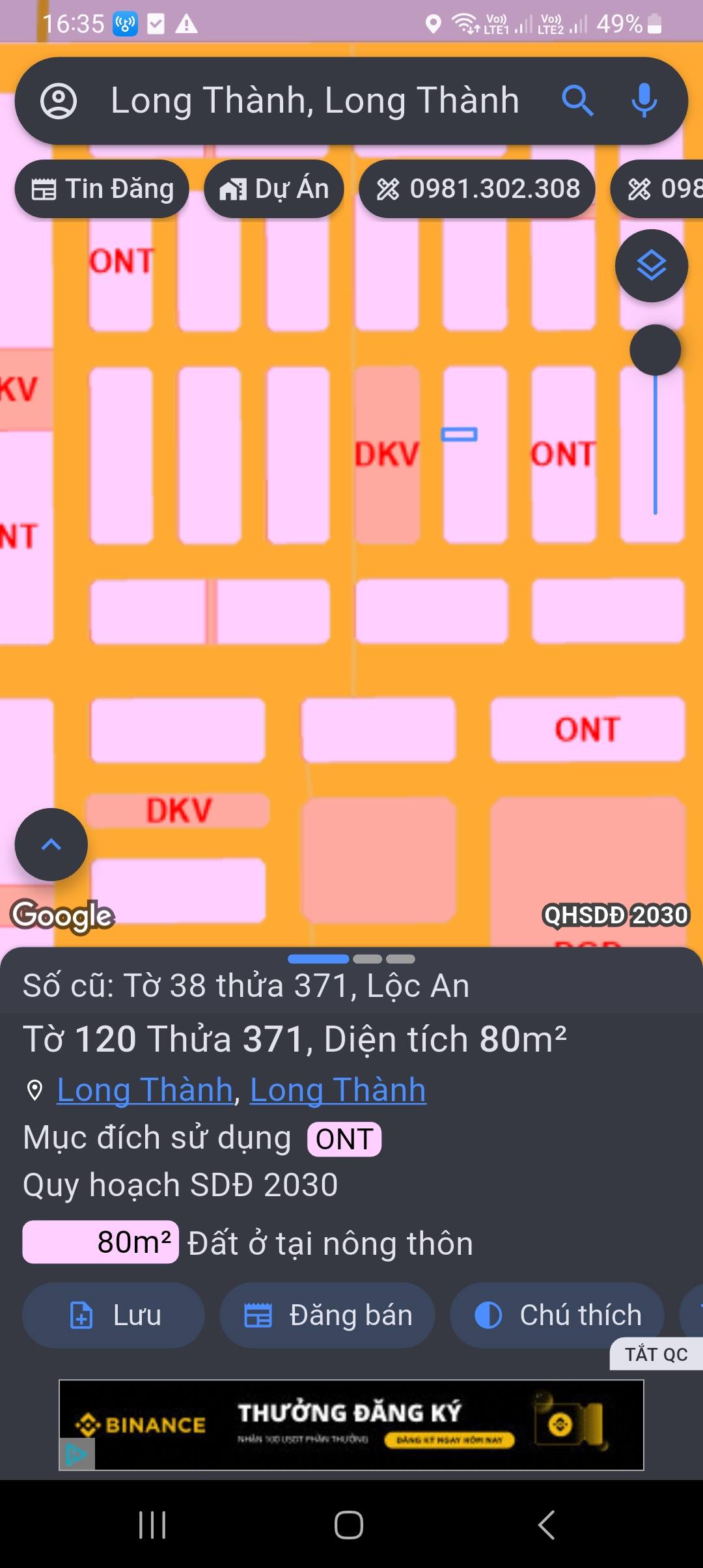Open the second Long Thành link
Screen dimensions: 703x1568
338,1090
